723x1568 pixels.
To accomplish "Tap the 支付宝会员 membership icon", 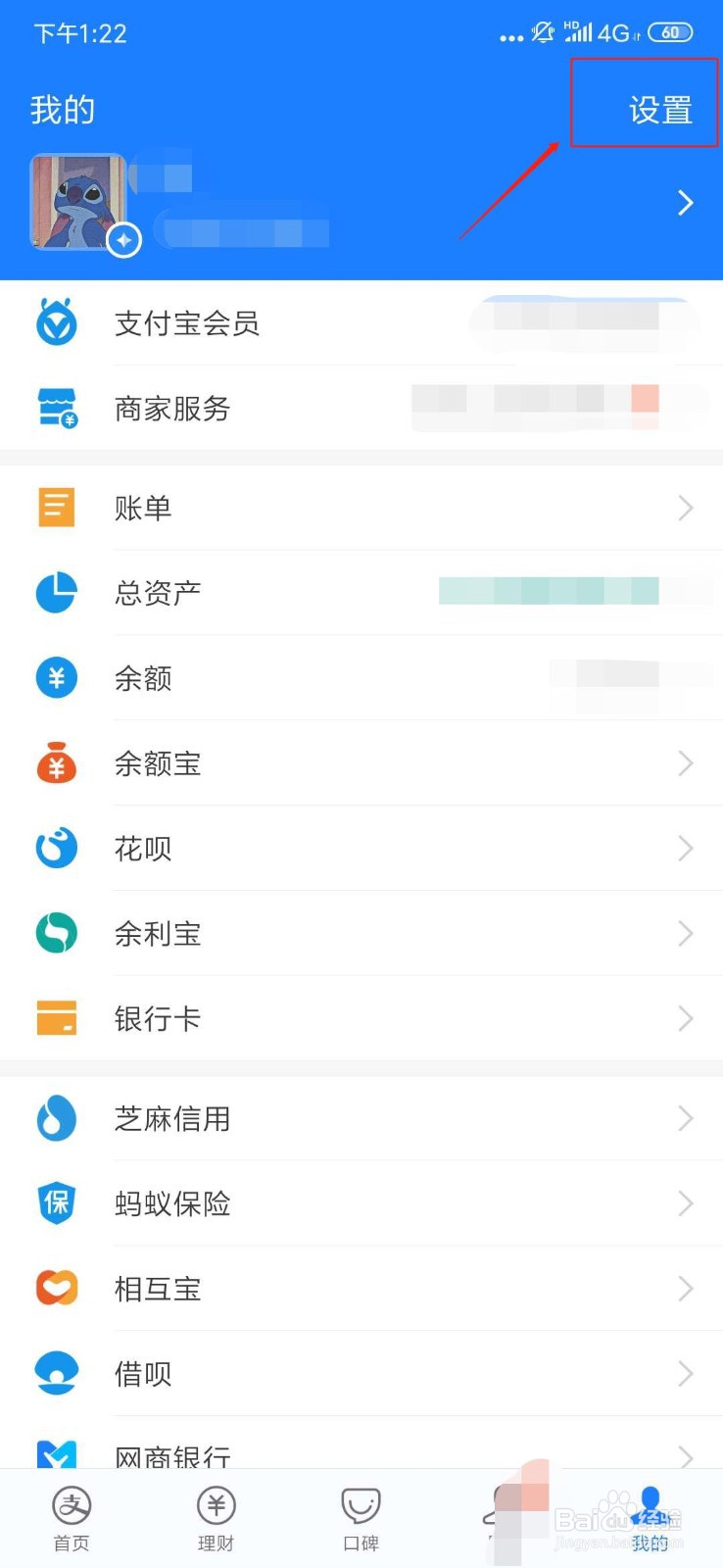I will pos(56,323).
